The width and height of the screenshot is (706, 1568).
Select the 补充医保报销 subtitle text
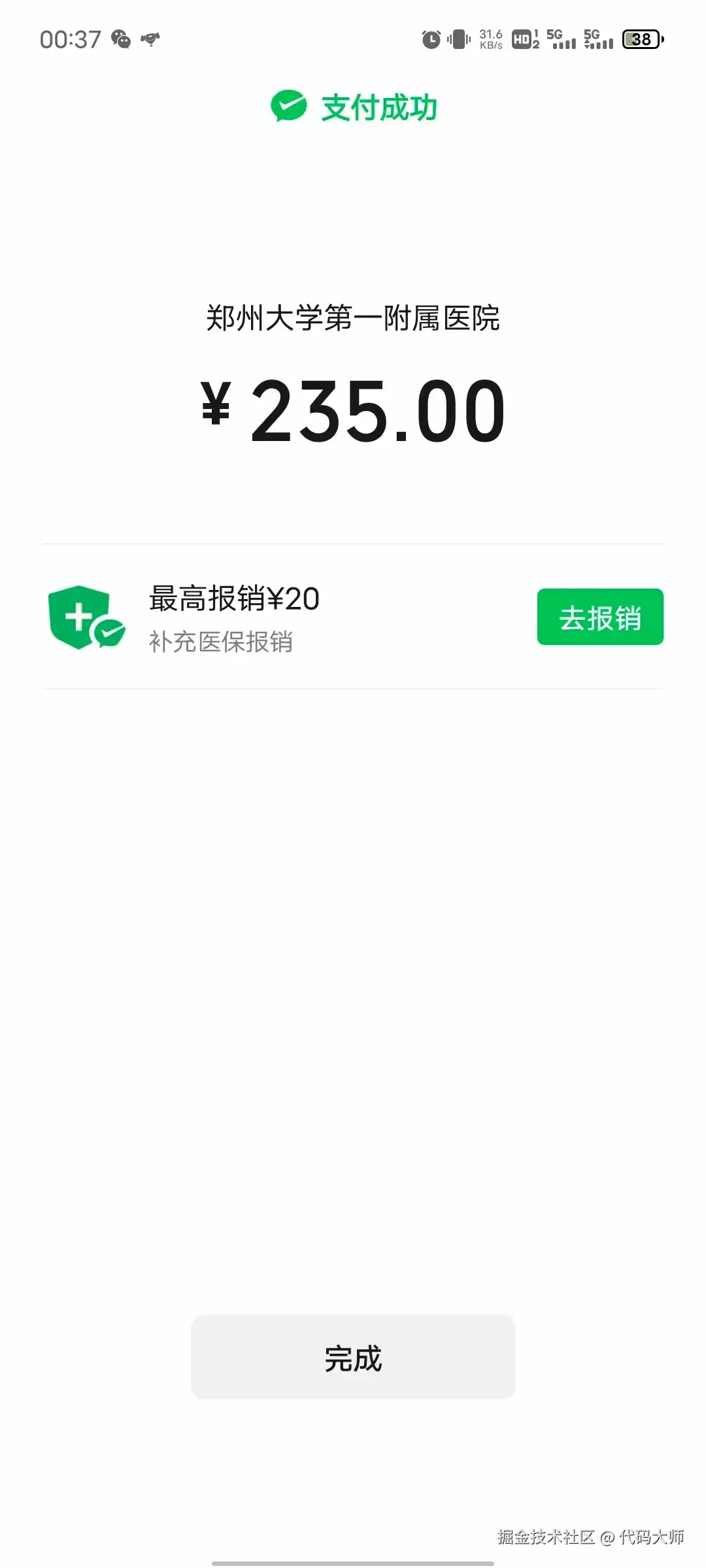[220, 644]
